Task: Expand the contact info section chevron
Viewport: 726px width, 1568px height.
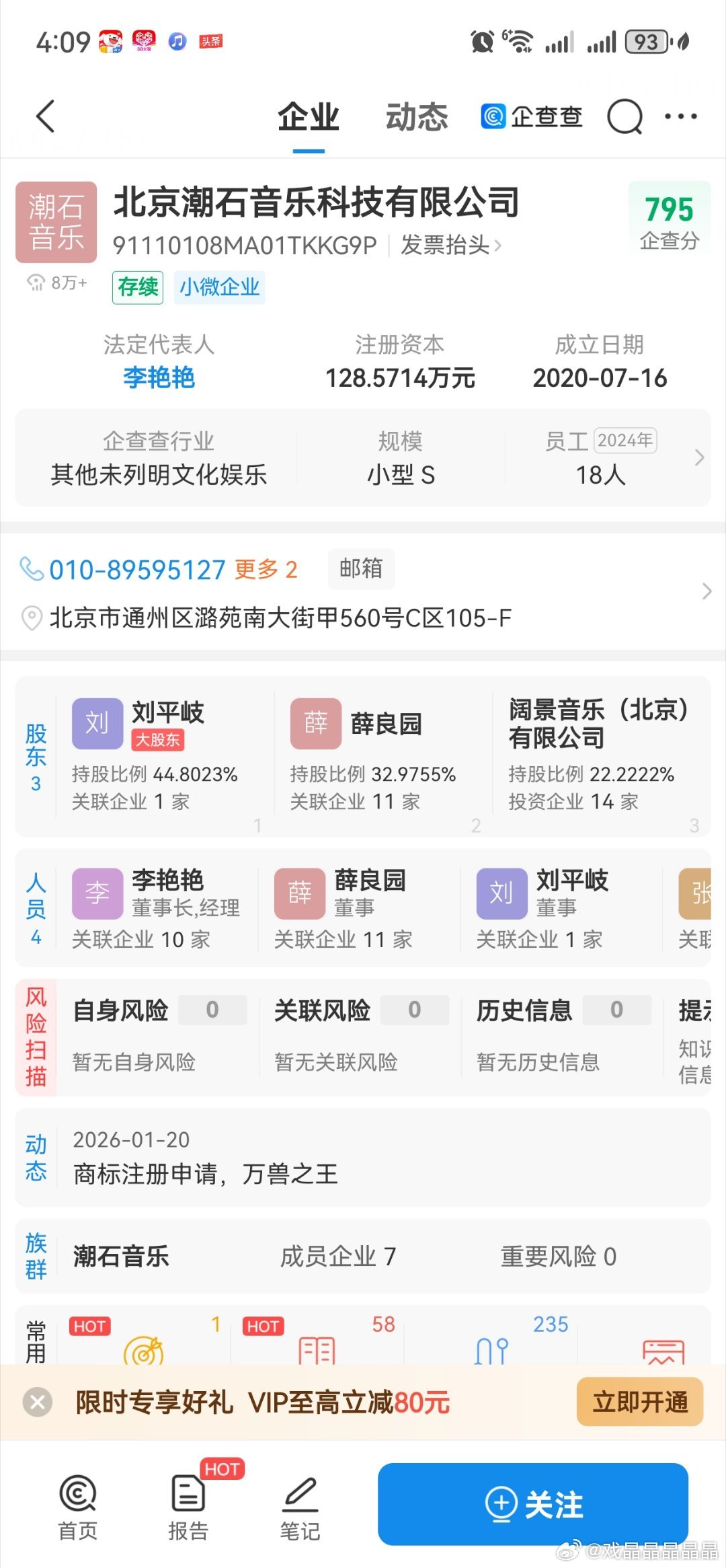Action: tap(706, 592)
